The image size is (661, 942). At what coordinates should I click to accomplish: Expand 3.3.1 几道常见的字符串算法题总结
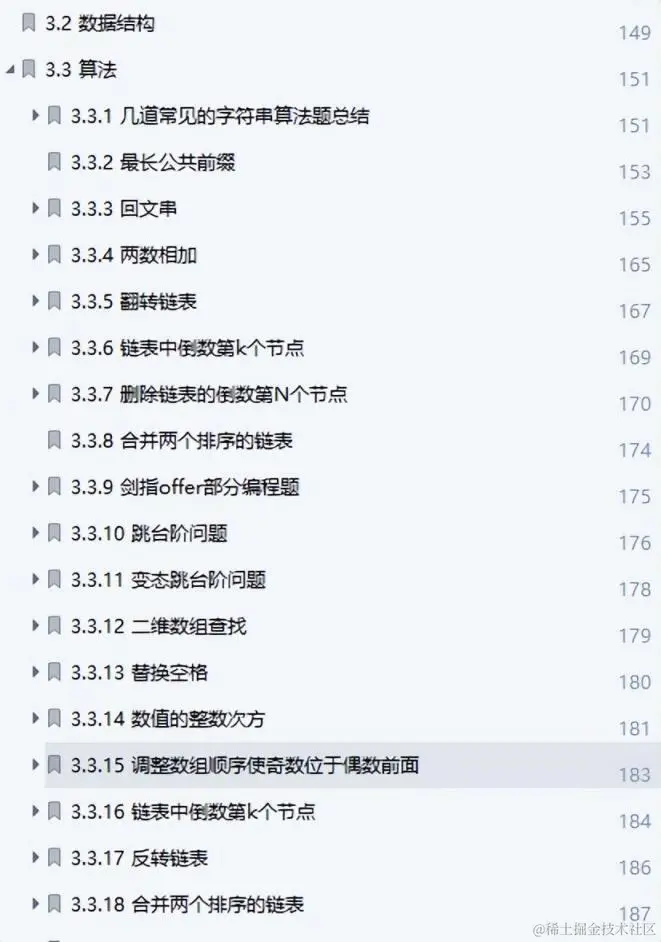pyautogui.click(x=36, y=116)
